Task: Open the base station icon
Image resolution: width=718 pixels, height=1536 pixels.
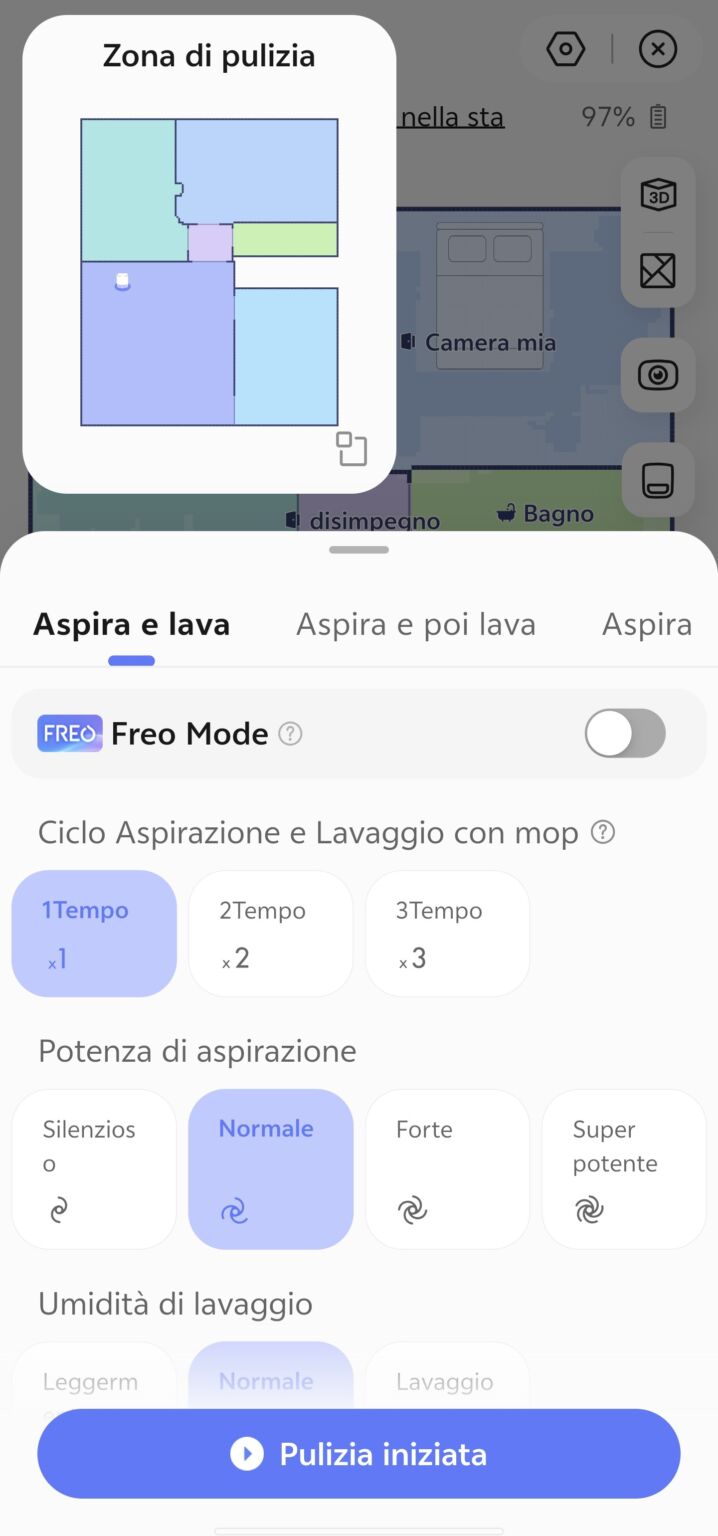Action: click(658, 481)
